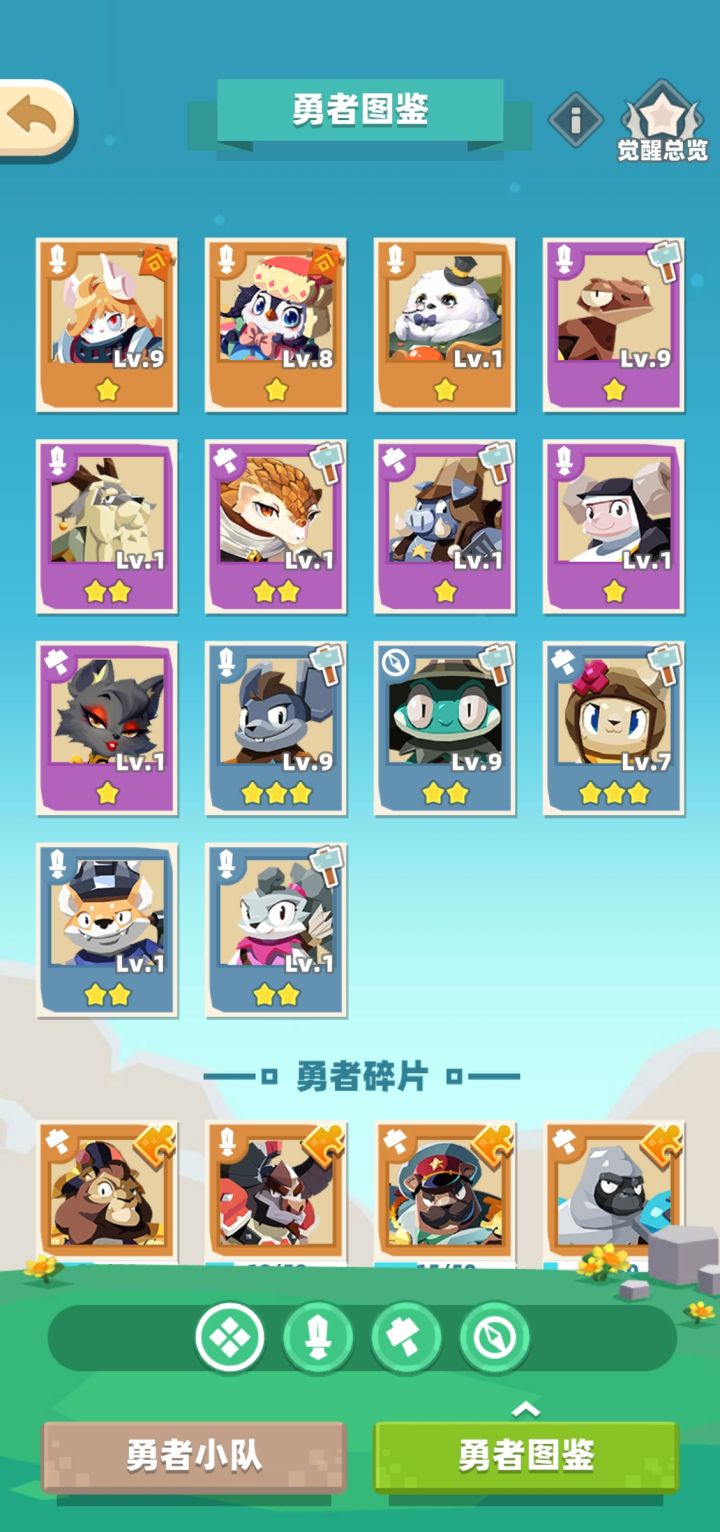Expand the 勇者碎片 hero fragment section header
This screenshot has height=1532, width=720.
click(x=360, y=1074)
